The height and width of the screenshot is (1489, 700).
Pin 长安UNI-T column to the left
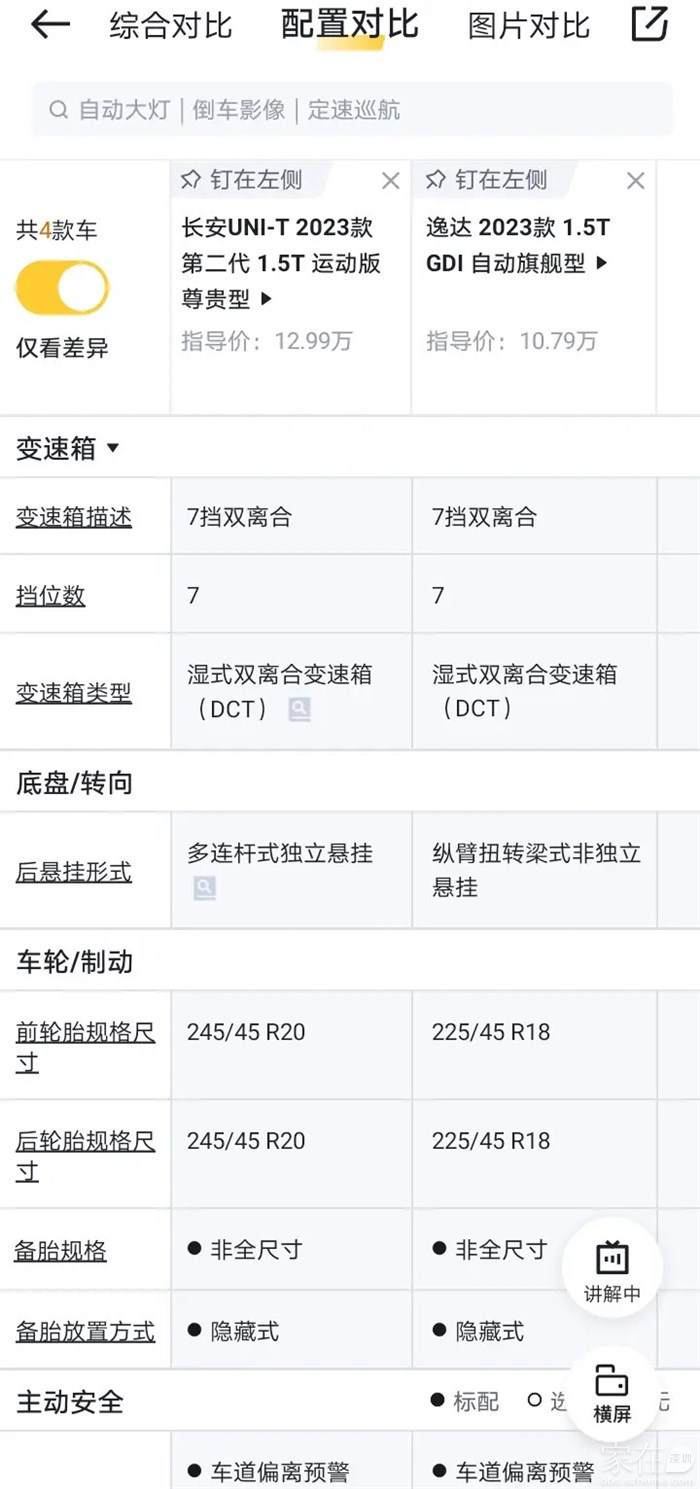pos(241,180)
